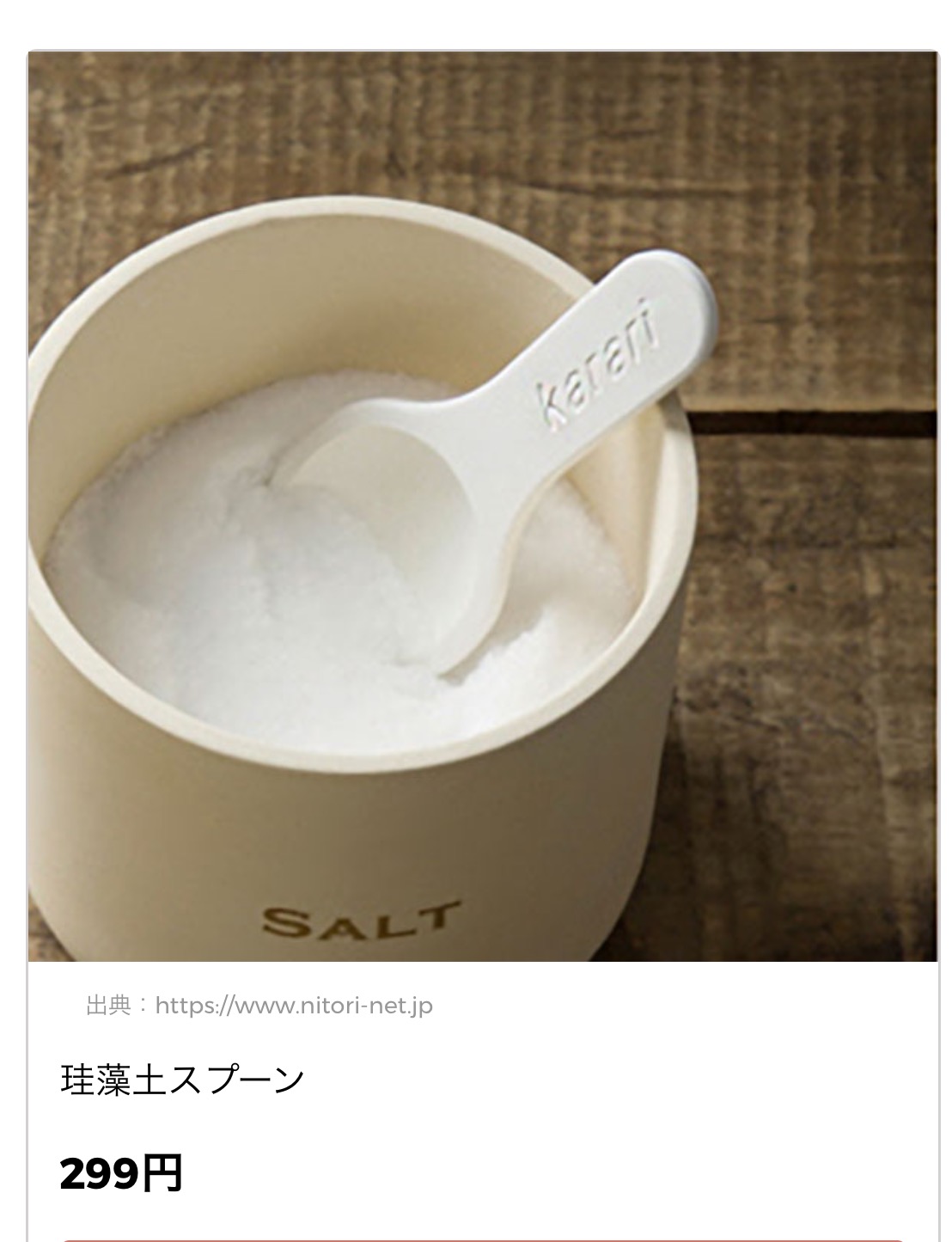Open the 珪藻土スプーン product image
The image size is (952, 1242).
pos(482,505)
